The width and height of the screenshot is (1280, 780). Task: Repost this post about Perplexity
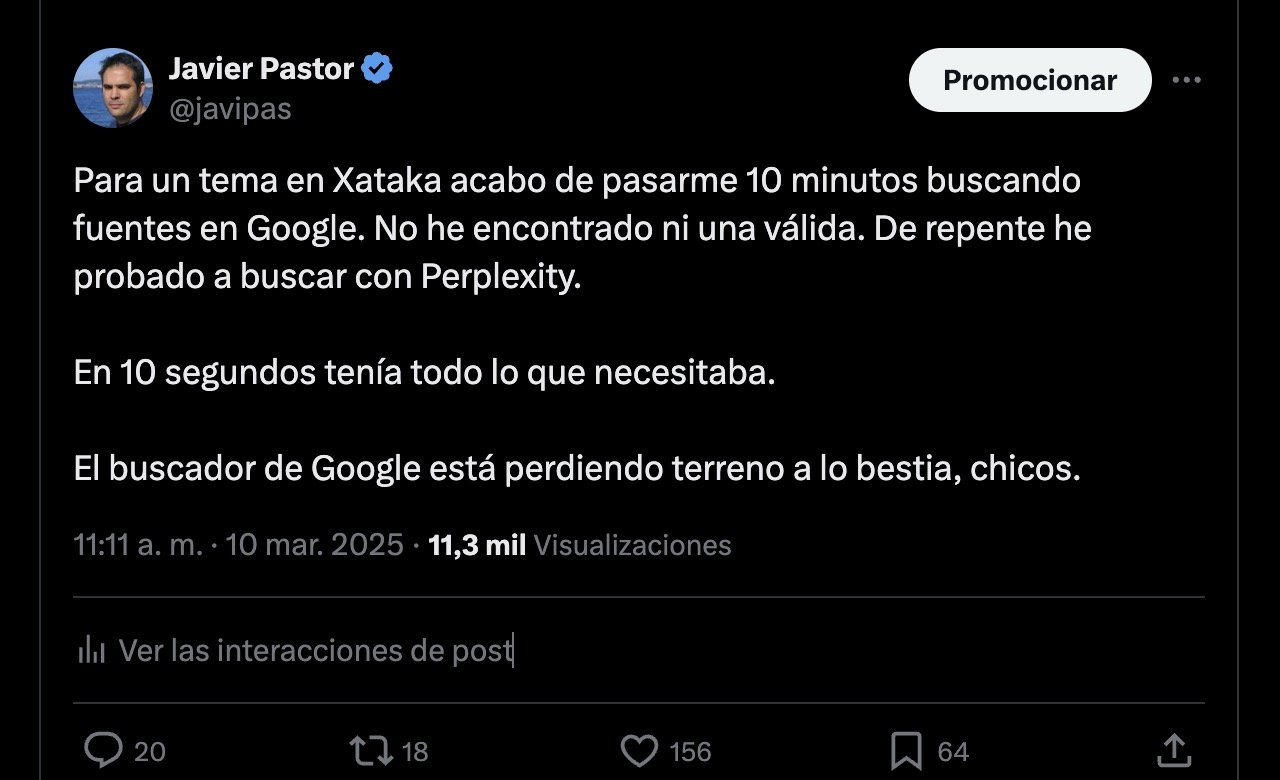(x=370, y=750)
